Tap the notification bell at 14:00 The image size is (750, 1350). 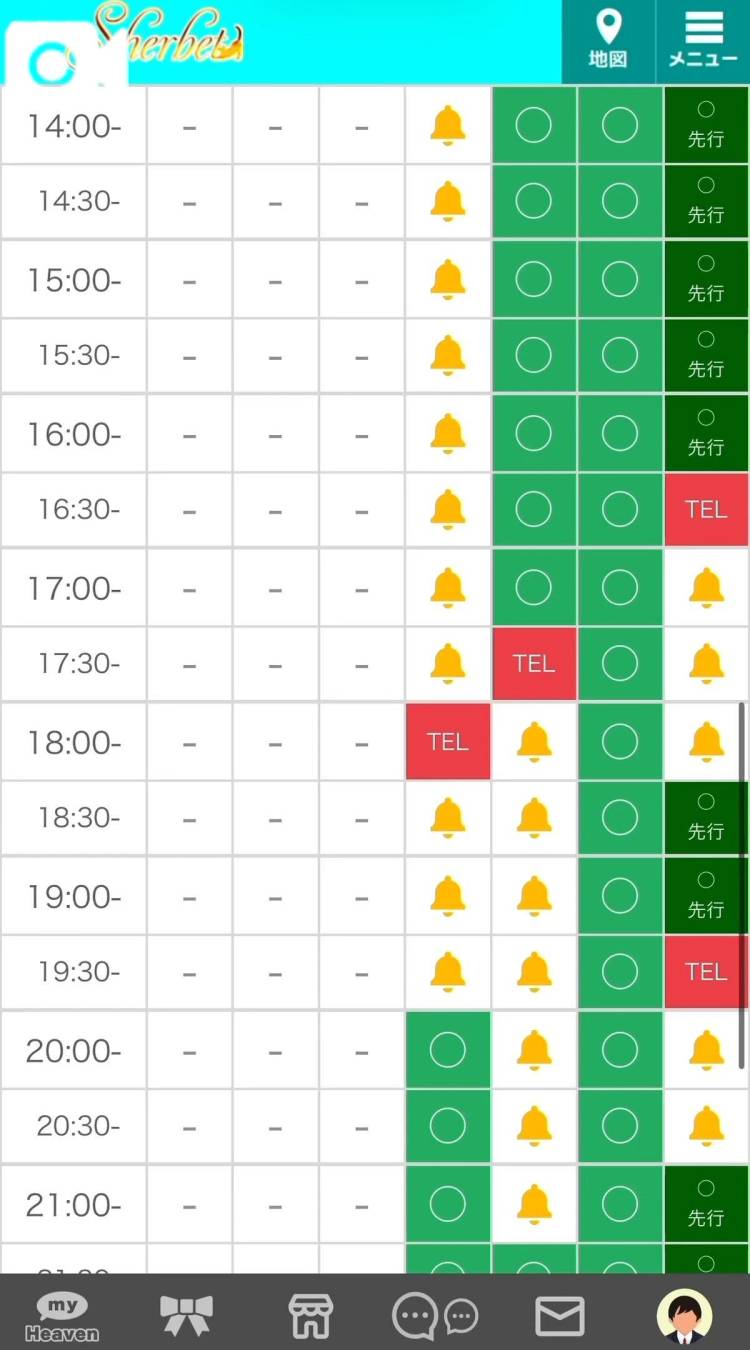click(x=448, y=126)
